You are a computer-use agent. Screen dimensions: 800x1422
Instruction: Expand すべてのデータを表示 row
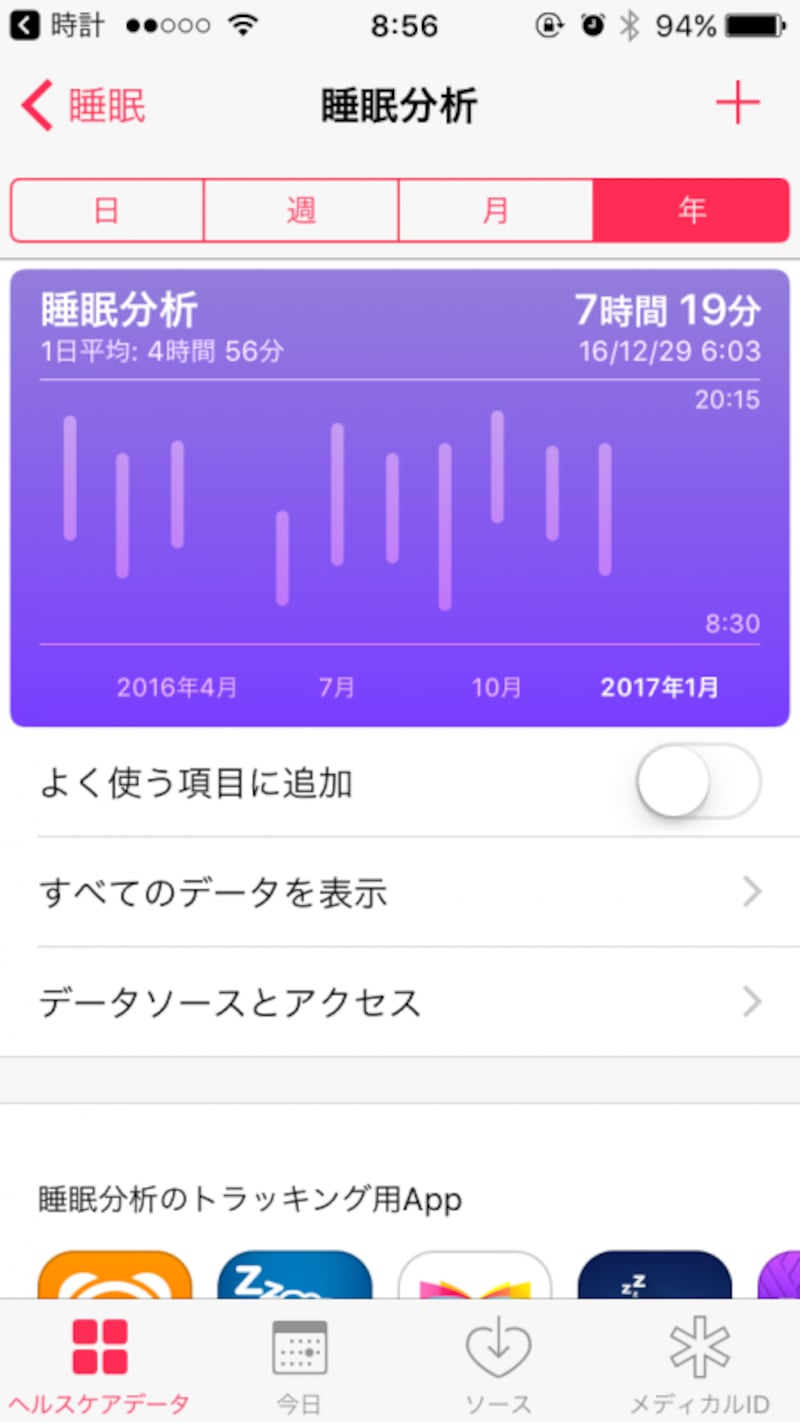[x=400, y=893]
